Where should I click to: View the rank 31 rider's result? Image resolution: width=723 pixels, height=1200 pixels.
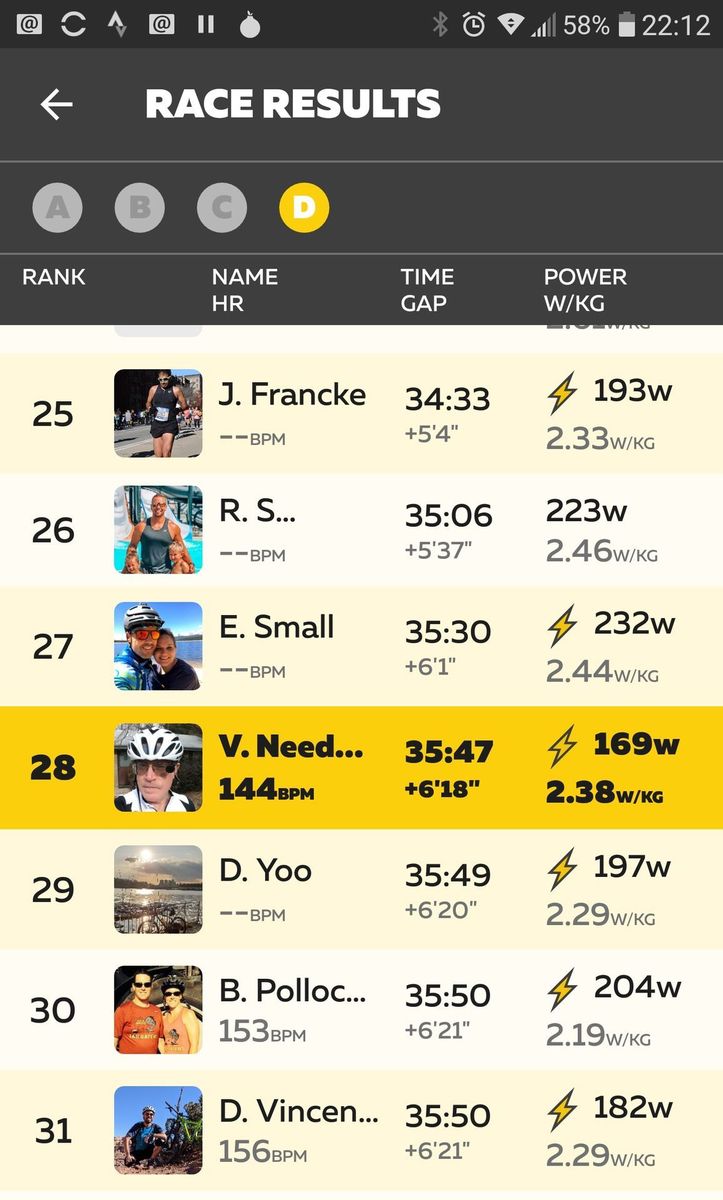(x=361, y=1130)
